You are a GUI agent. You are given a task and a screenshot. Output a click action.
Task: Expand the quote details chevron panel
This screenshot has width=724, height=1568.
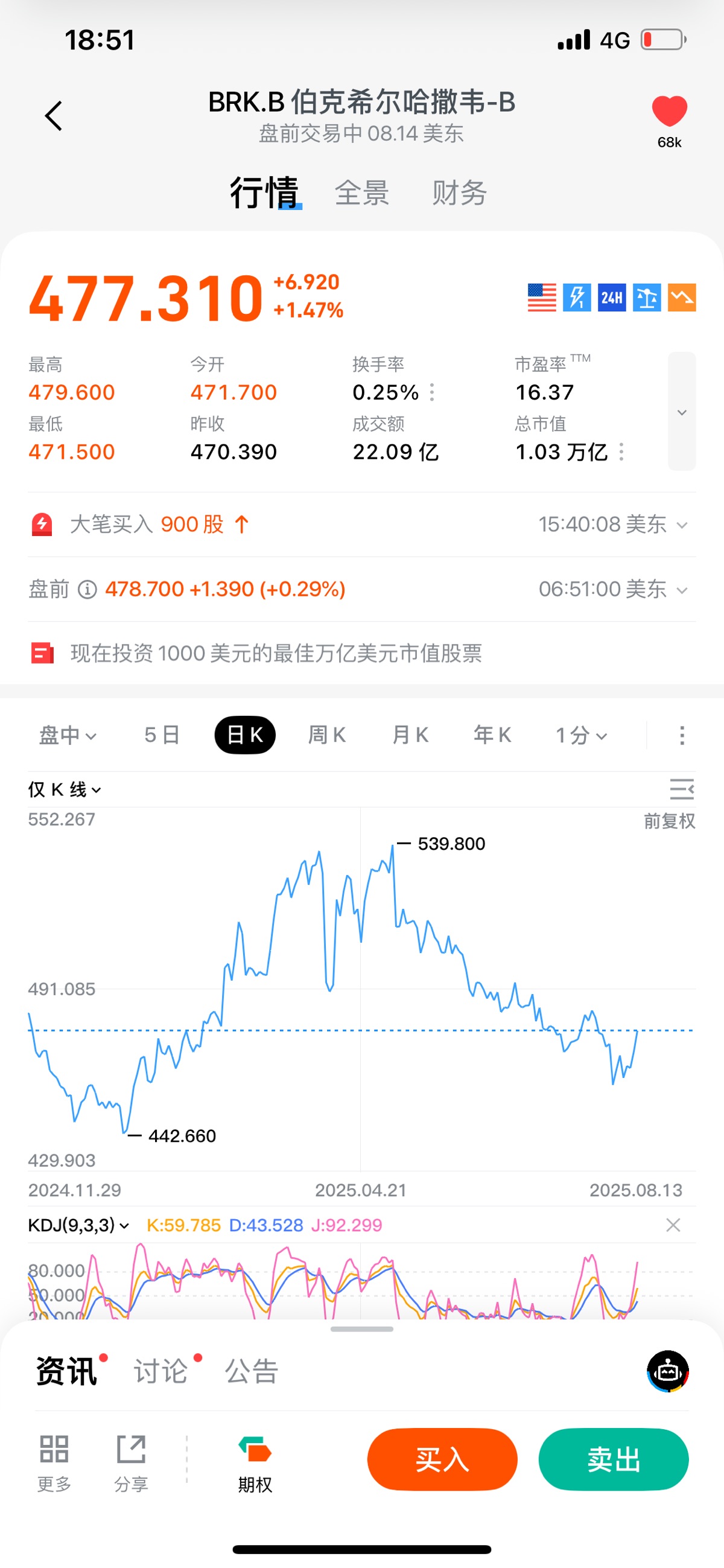coord(681,411)
